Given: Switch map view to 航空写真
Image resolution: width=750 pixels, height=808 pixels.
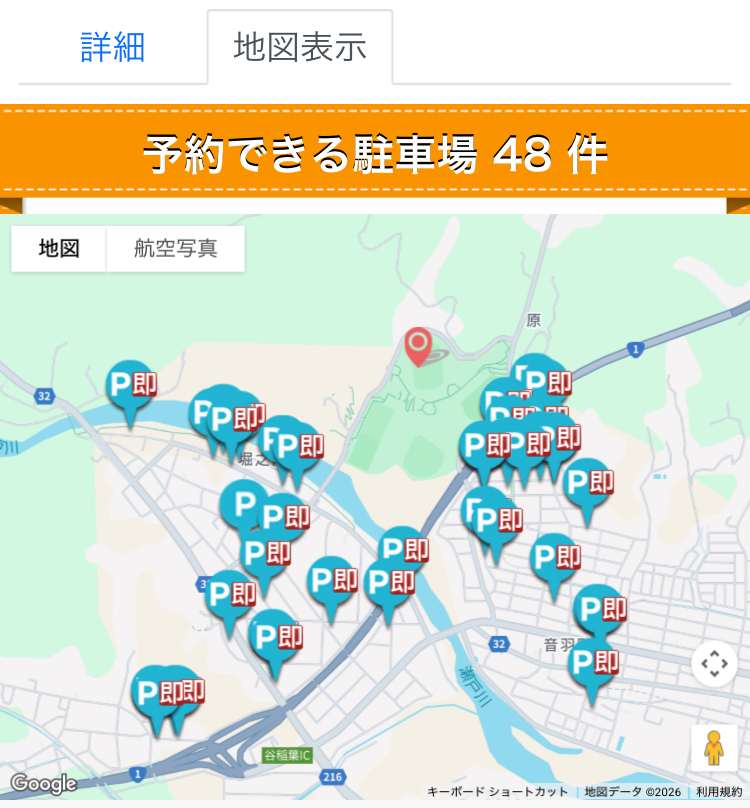Looking at the screenshot, I should [175, 248].
